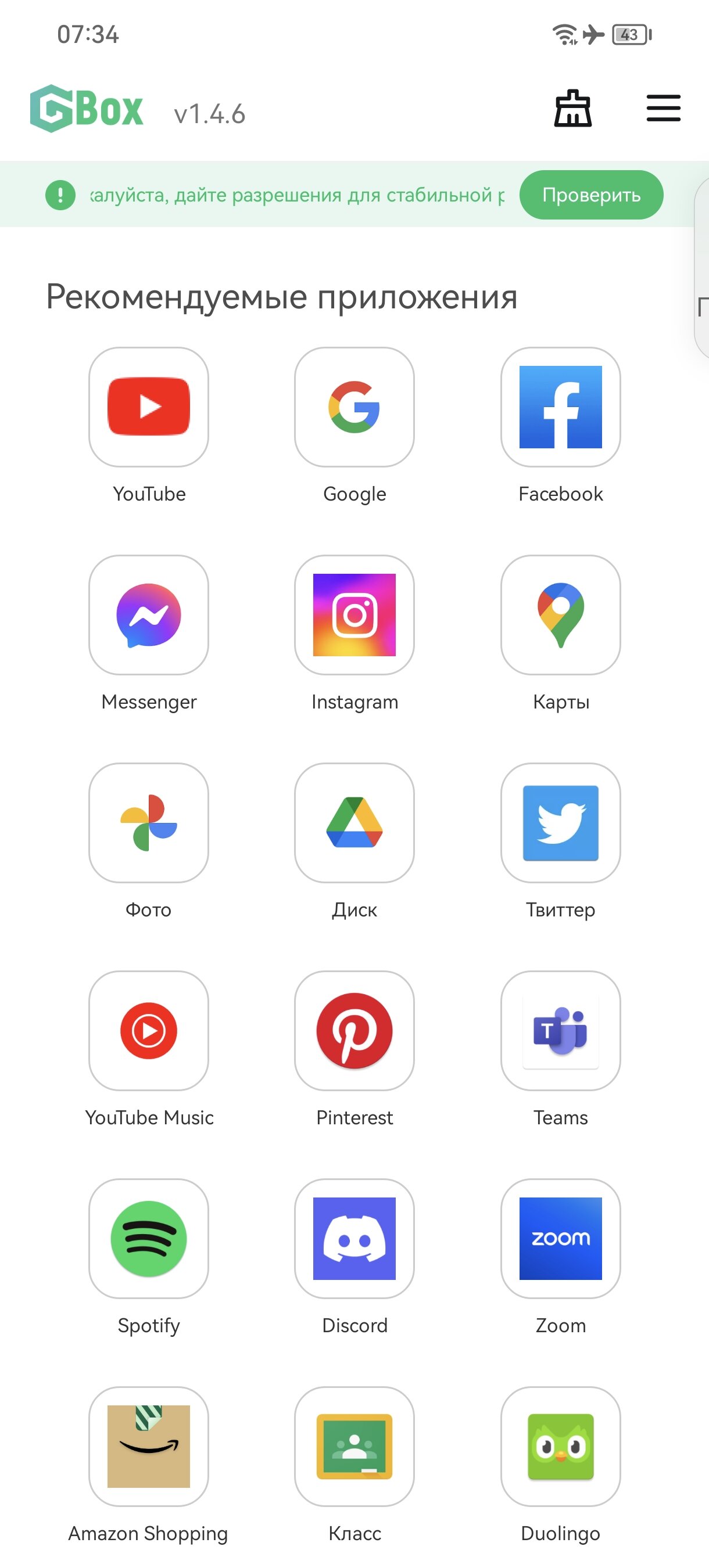709x1568 pixels.
Task: Open the Карты maps app
Action: coord(560,615)
